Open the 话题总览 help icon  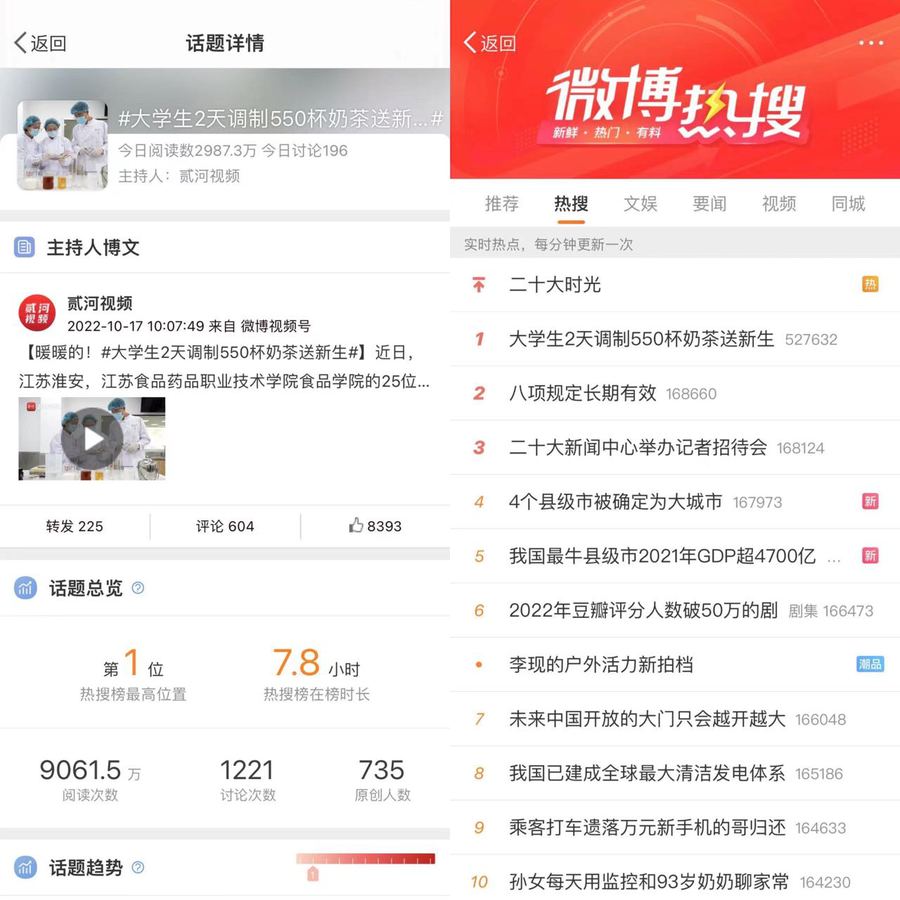[138, 588]
